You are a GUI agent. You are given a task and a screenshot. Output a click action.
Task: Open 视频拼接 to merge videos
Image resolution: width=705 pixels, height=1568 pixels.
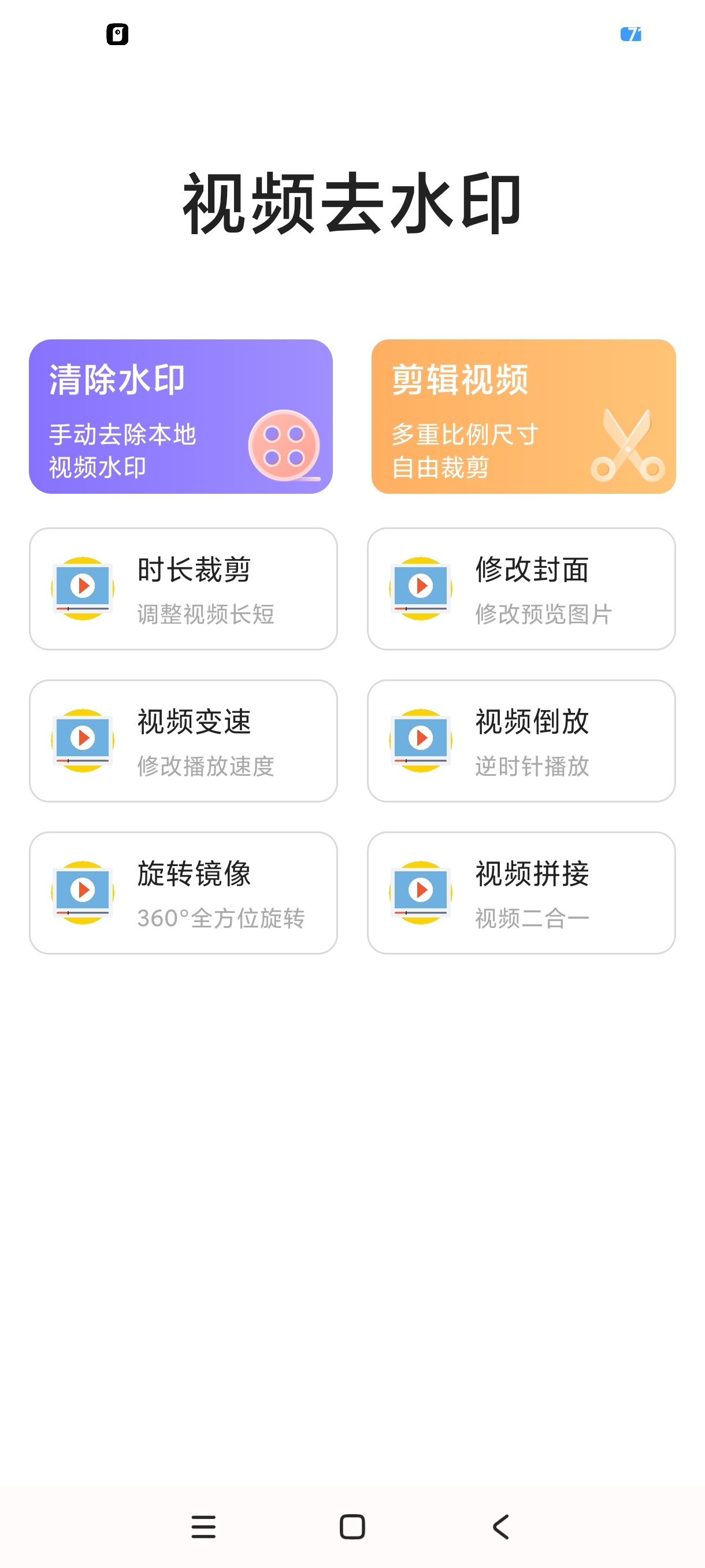click(x=521, y=893)
